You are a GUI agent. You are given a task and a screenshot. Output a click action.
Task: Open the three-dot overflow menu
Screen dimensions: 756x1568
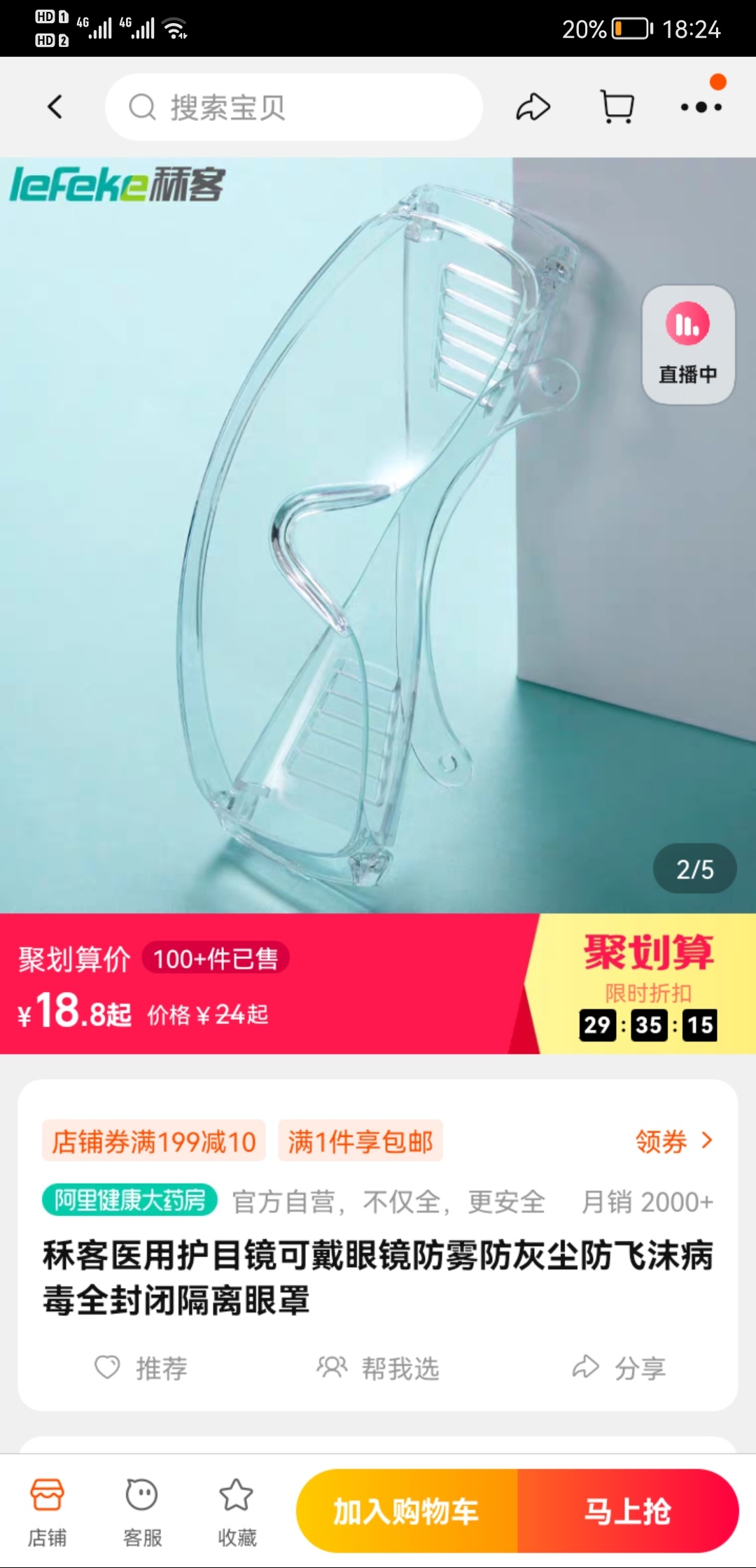tap(701, 107)
